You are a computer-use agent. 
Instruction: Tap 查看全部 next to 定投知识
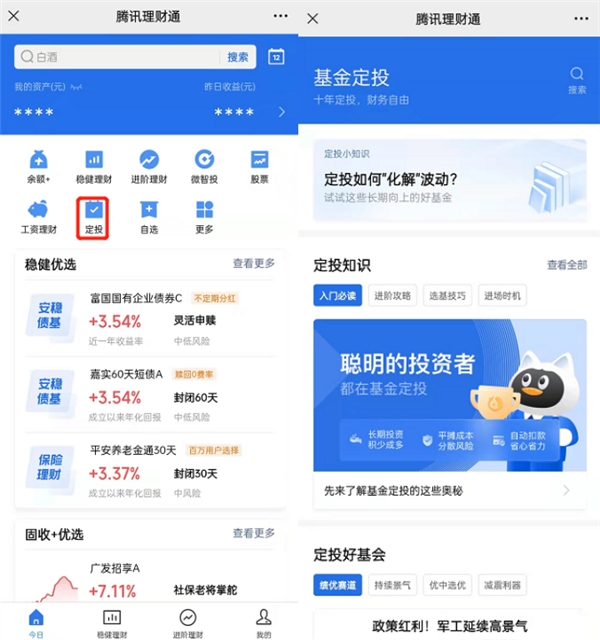pyautogui.click(x=566, y=265)
